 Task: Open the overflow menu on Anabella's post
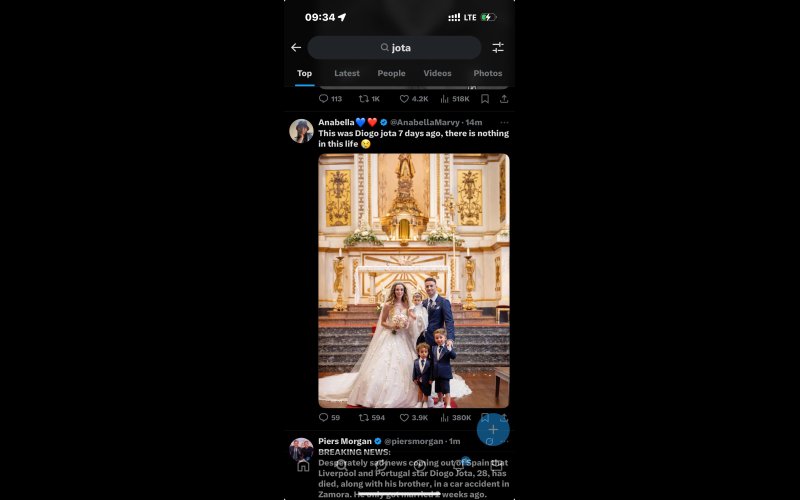(x=504, y=122)
